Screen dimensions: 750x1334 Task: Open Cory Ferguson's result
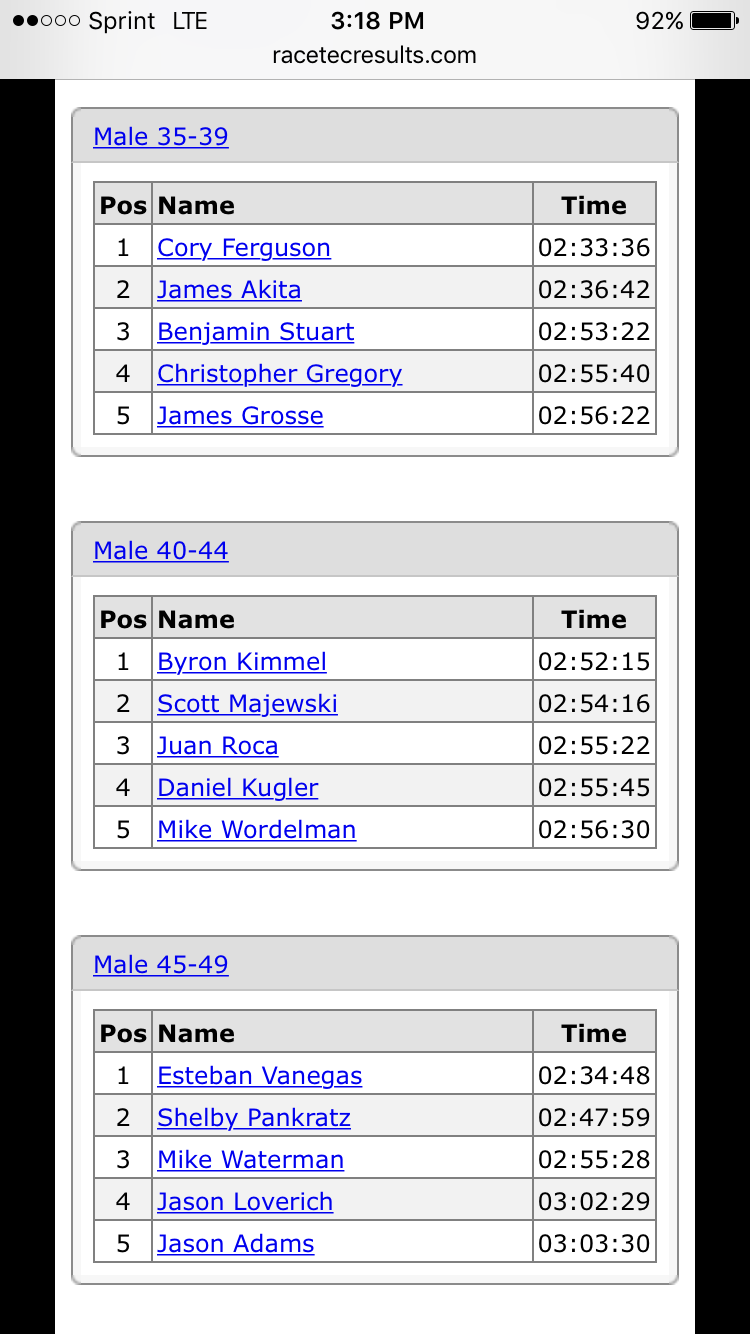coord(244,248)
